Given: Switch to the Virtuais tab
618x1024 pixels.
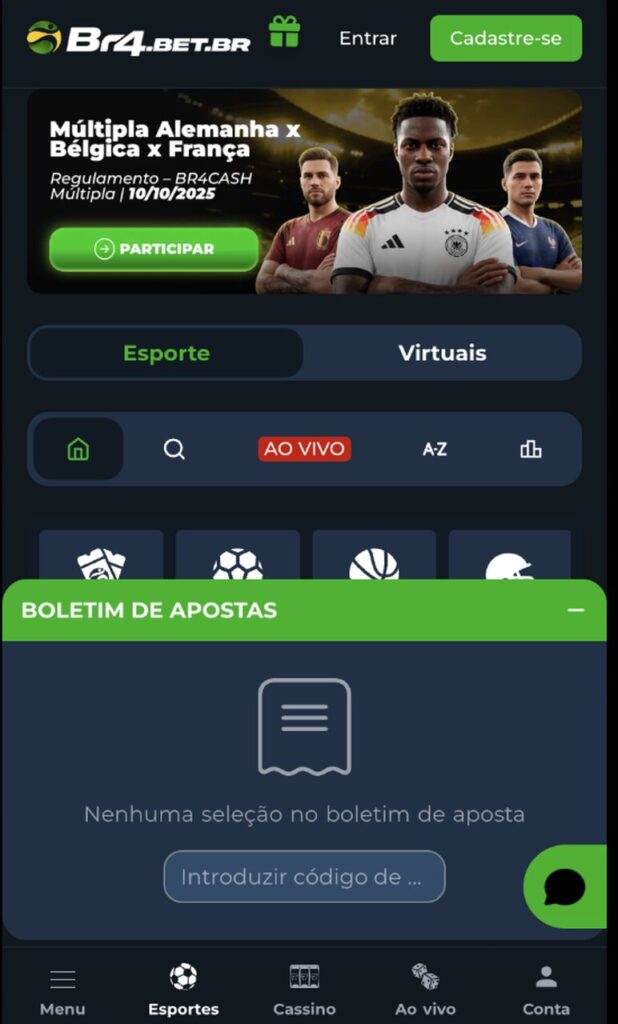Looking at the screenshot, I should (x=442, y=353).
